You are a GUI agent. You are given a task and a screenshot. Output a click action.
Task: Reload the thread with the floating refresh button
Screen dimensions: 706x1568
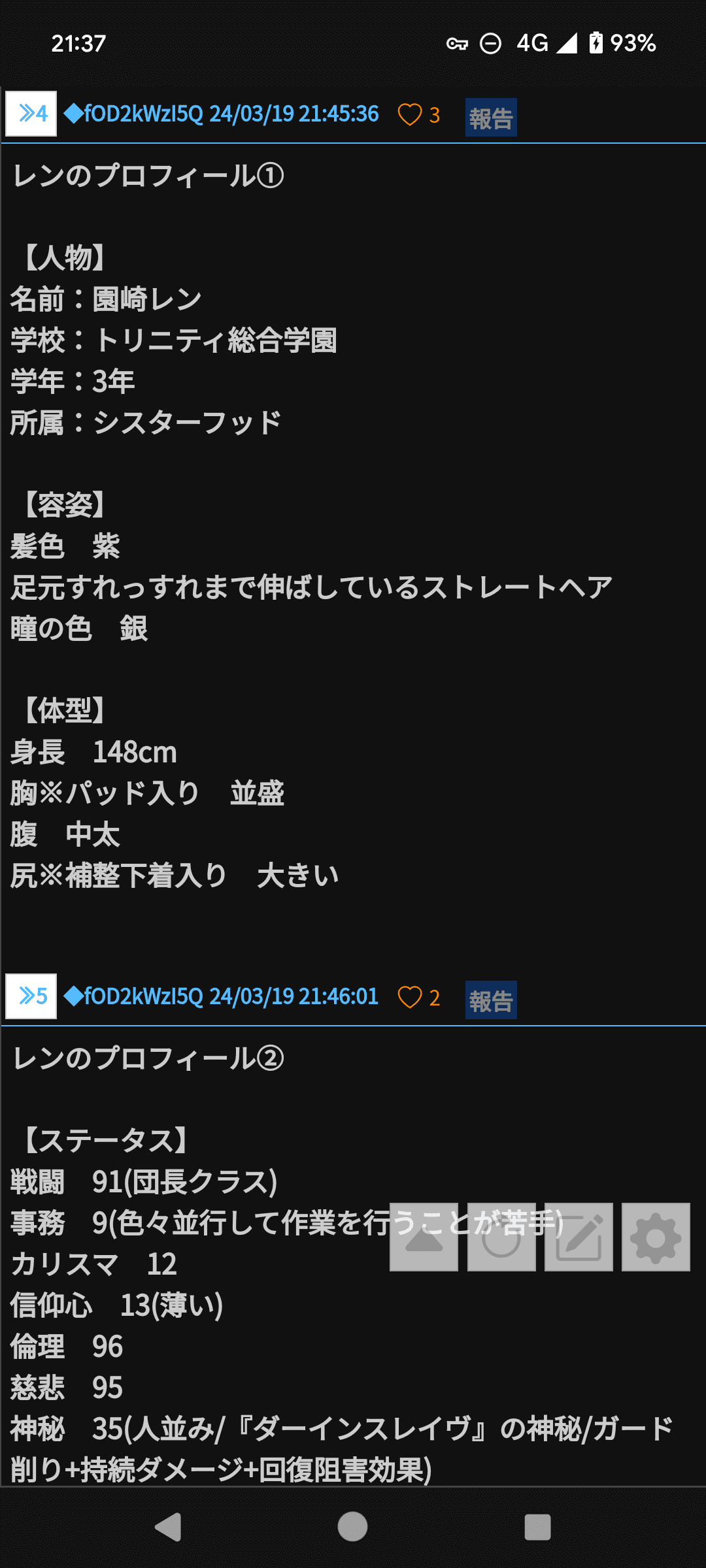click(501, 1237)
